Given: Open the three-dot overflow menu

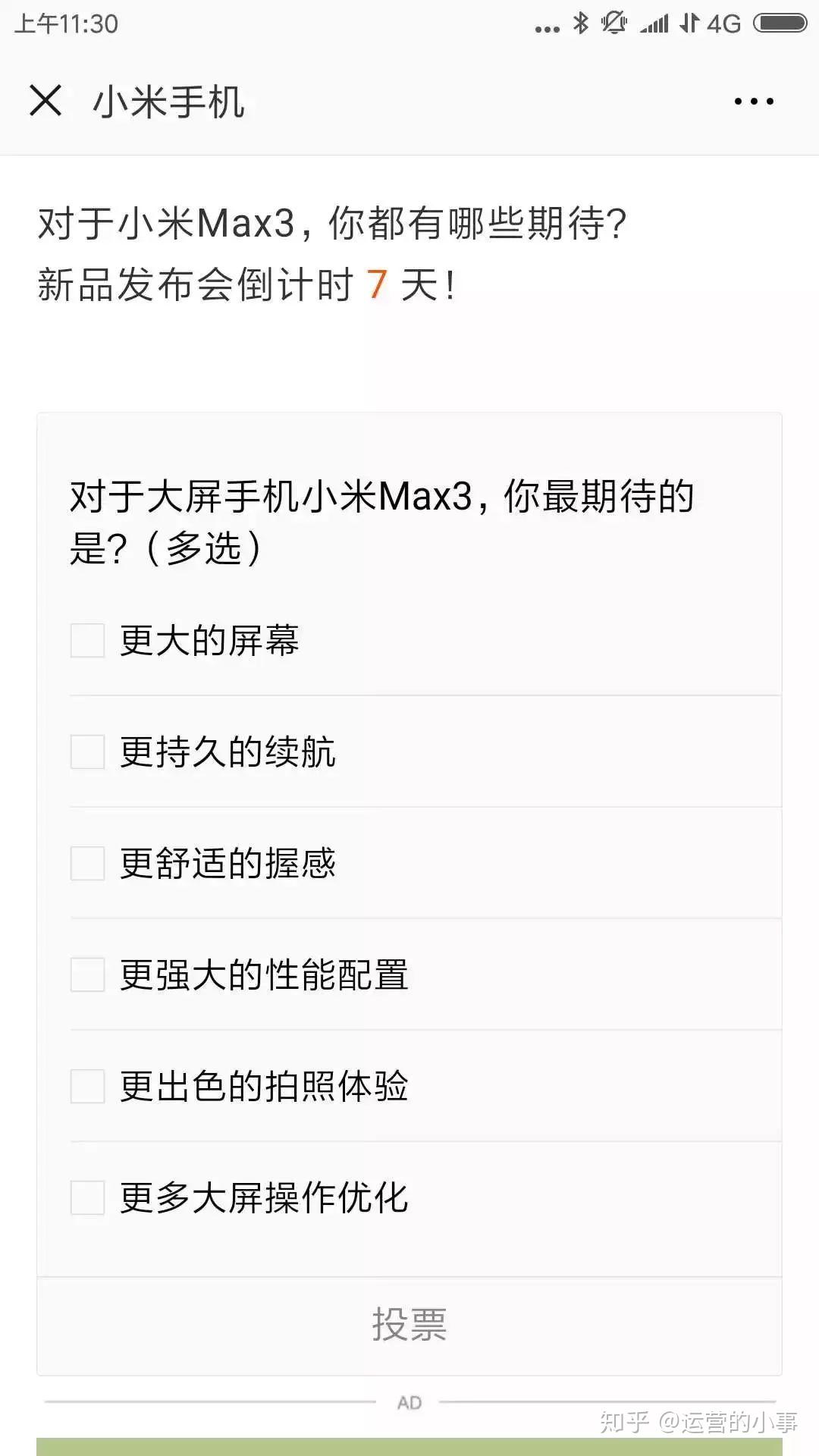Looking at the screenshot, I should [754, 101].
